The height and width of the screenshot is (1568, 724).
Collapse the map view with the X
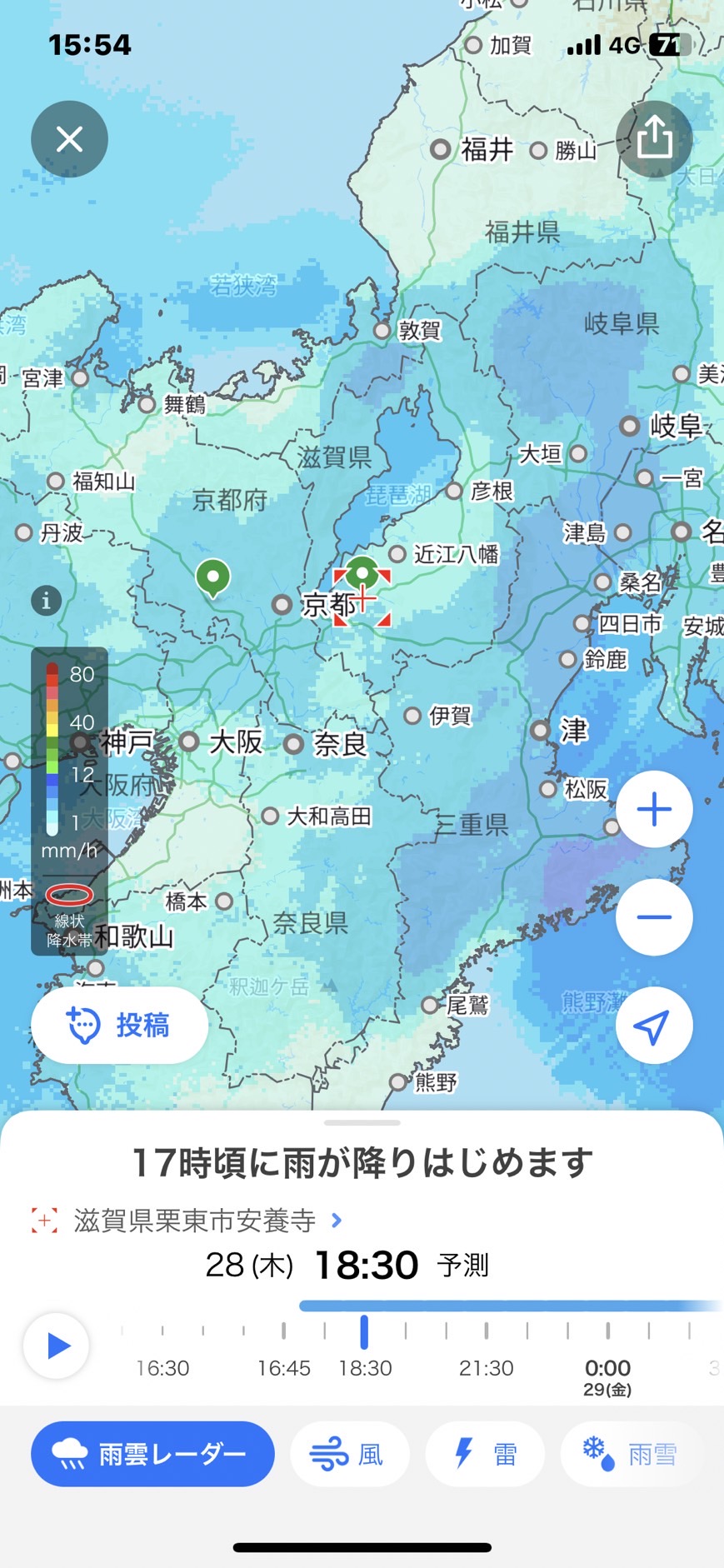(x=69, y=139)
